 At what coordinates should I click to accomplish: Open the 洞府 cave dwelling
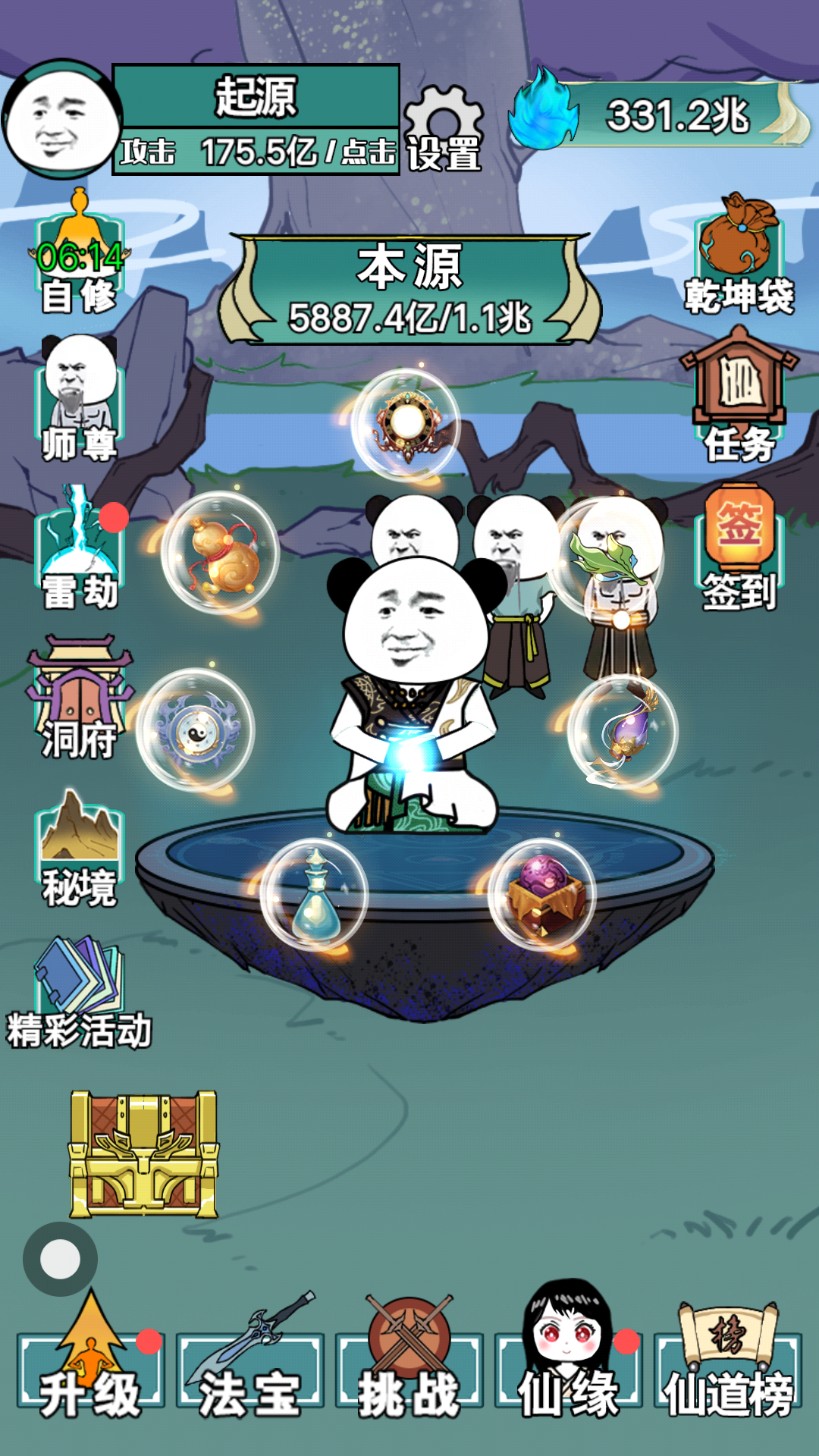pyautogui.click(x=79, y=698)
